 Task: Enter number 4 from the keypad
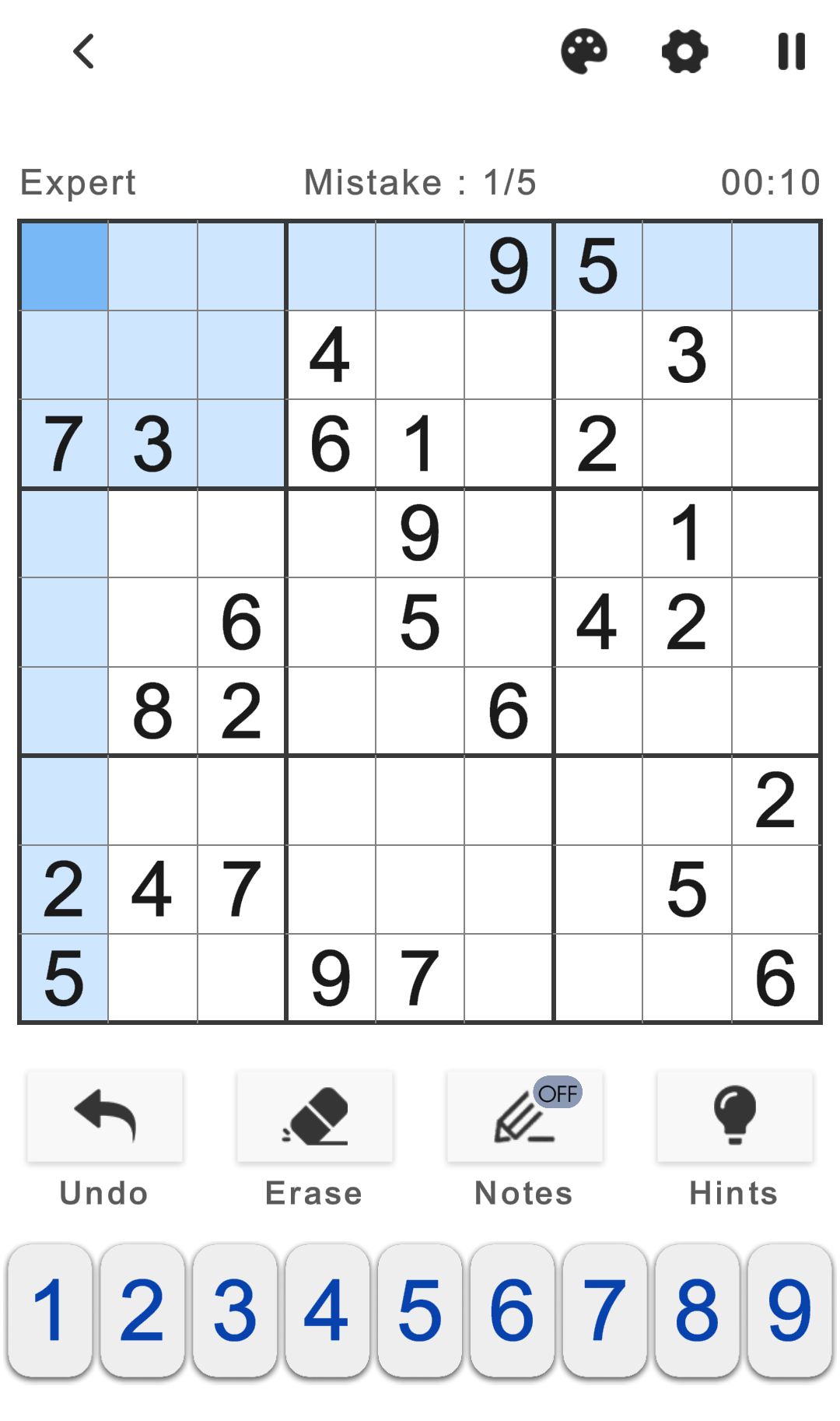click(x=327, y=1310)
